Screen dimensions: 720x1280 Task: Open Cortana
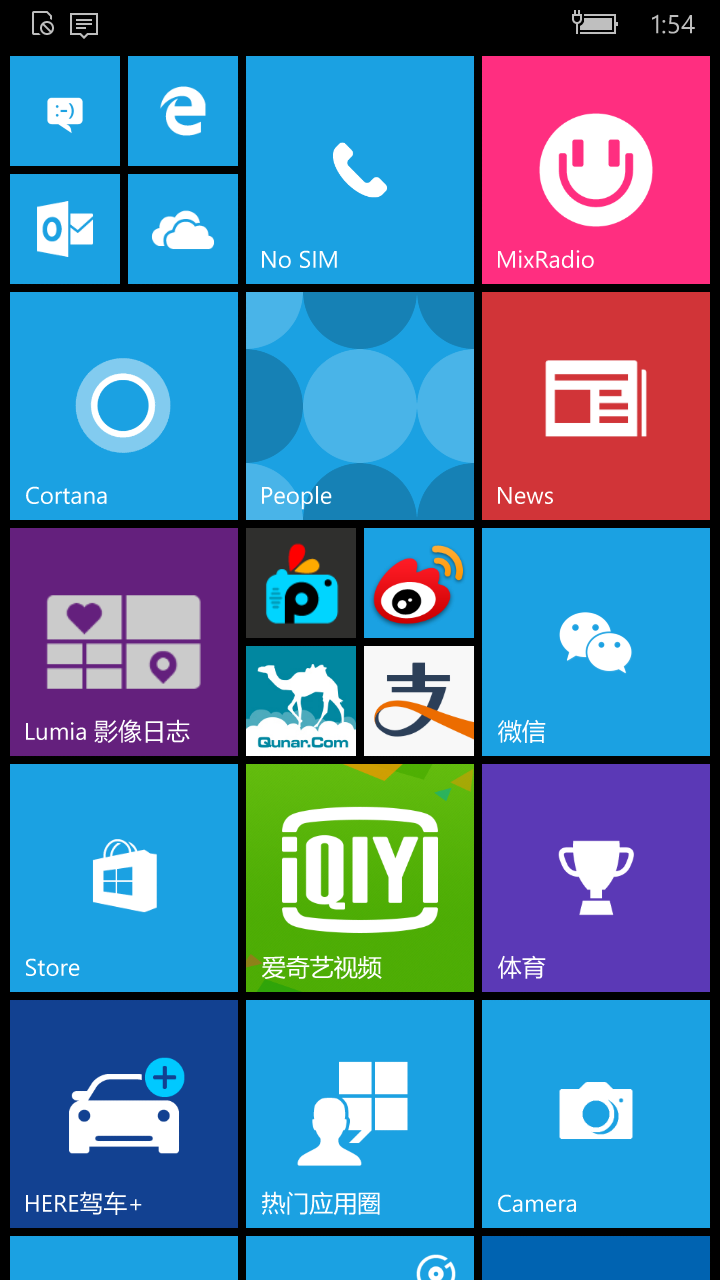[x=124, y=406]
